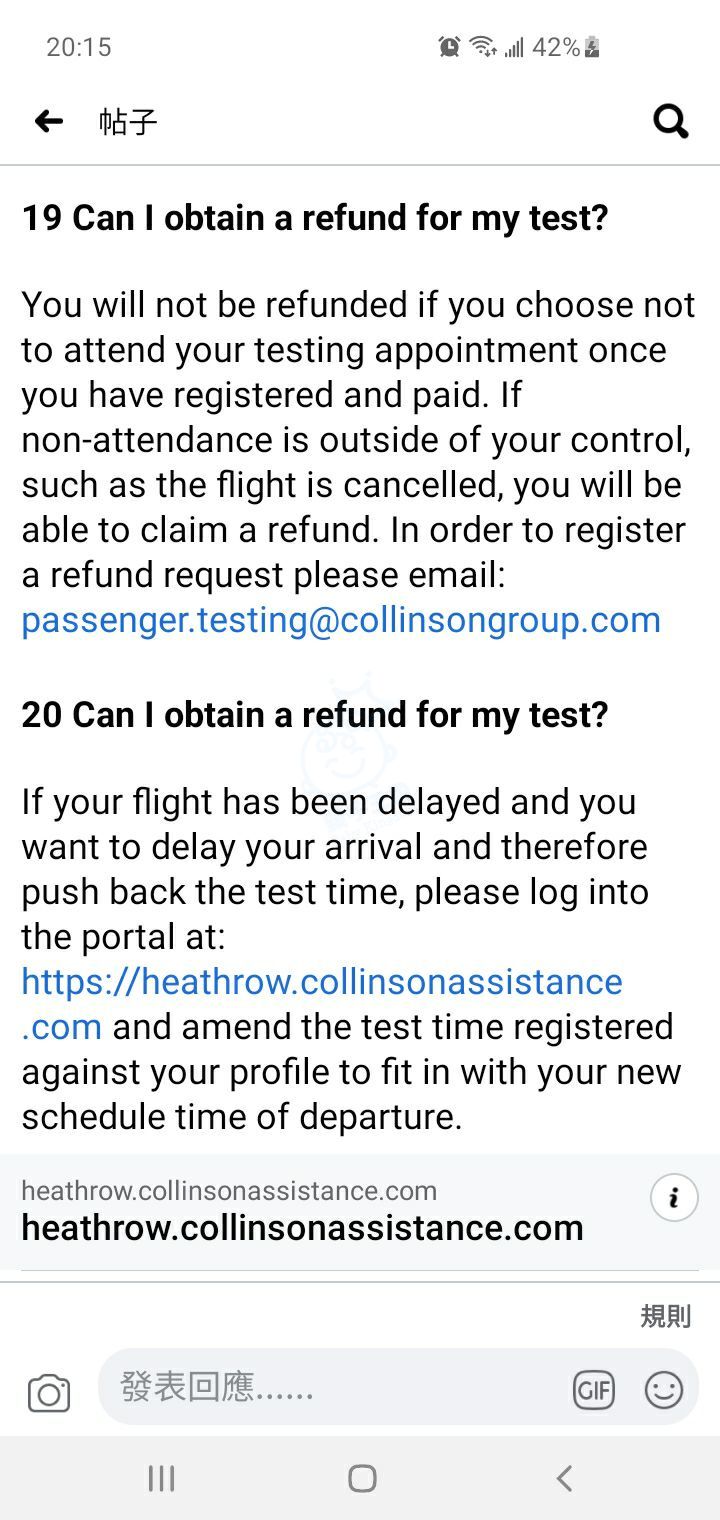Open the search magnifier icon
The image size is (720, 1520).
(671, 122)
